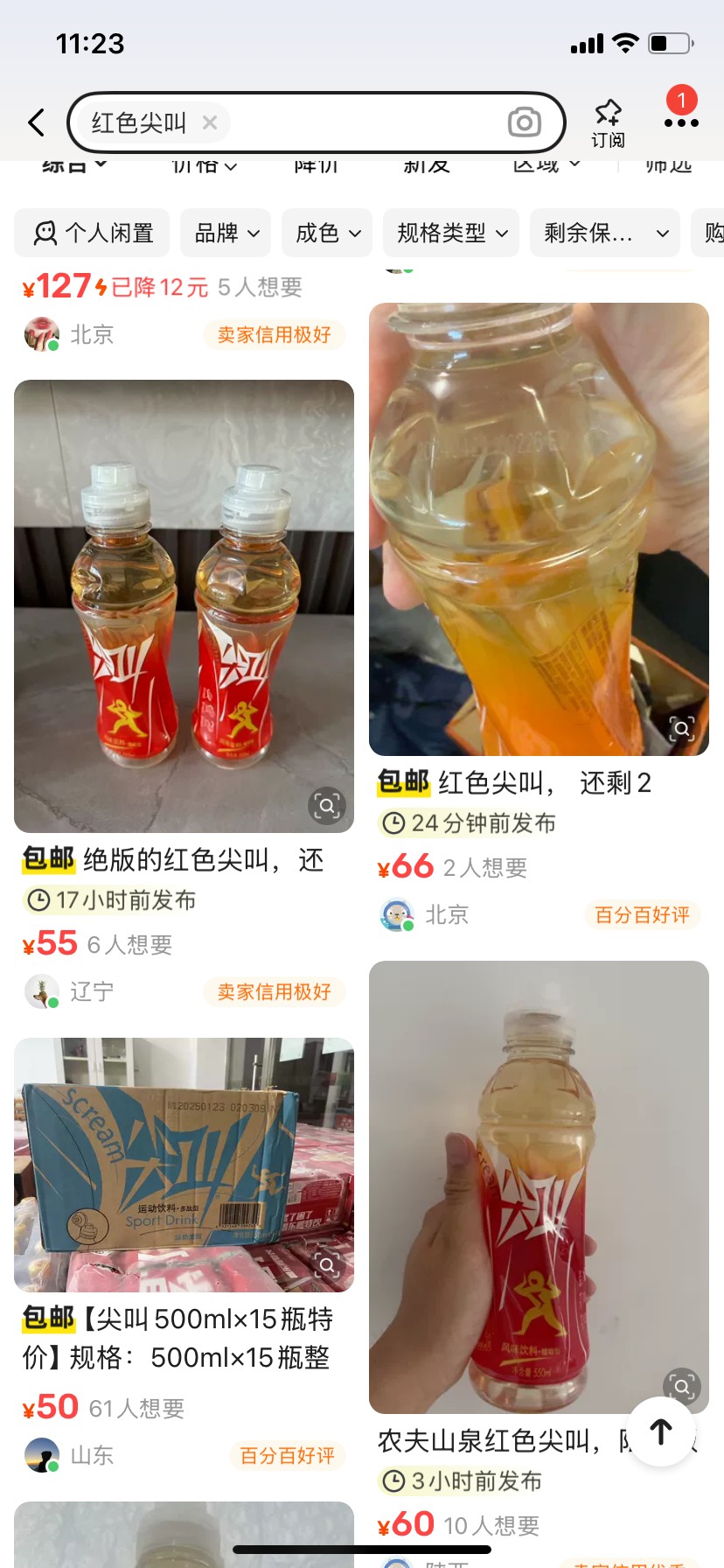
Task: Expand the 成色 dropdown
Action: point(328,233)
